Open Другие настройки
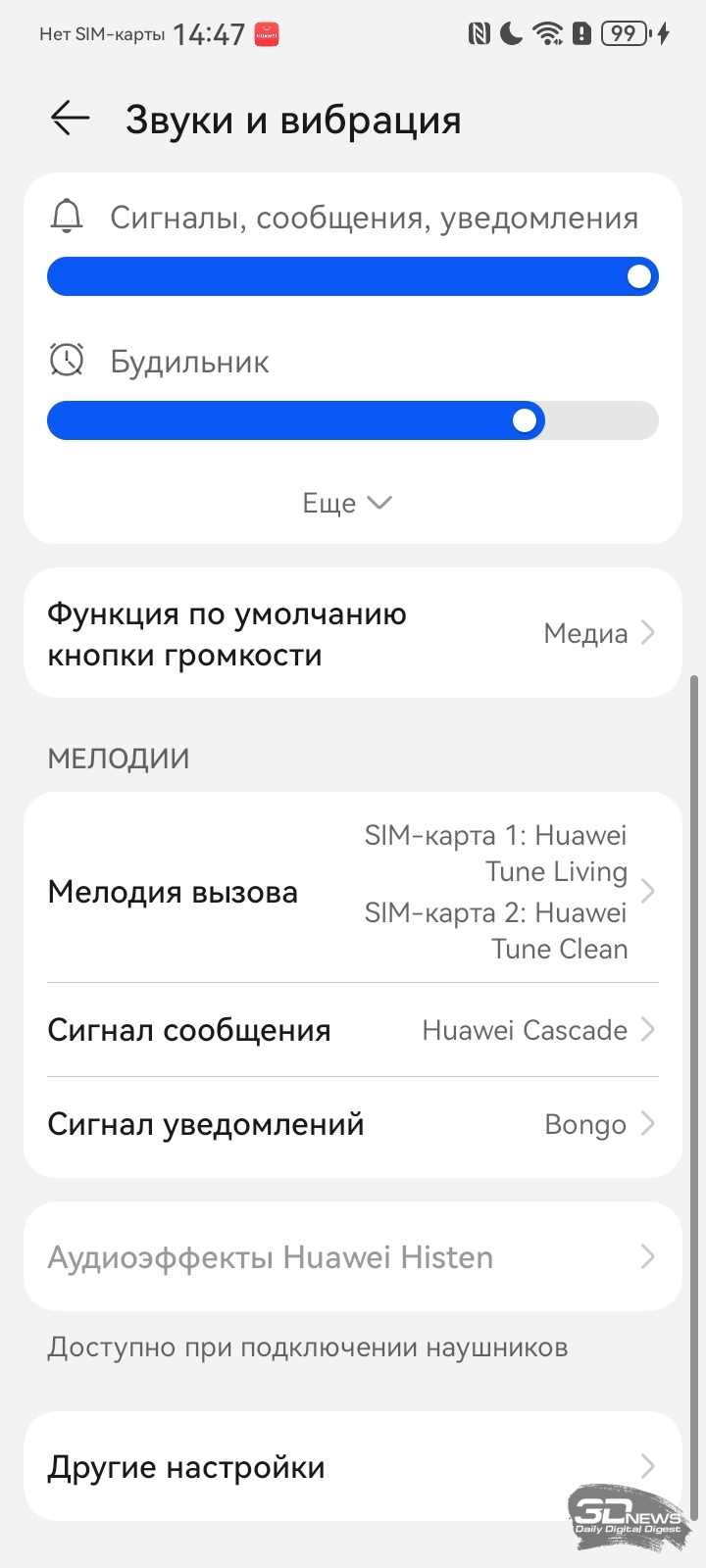706x1568 pixels. [353, 1466]
